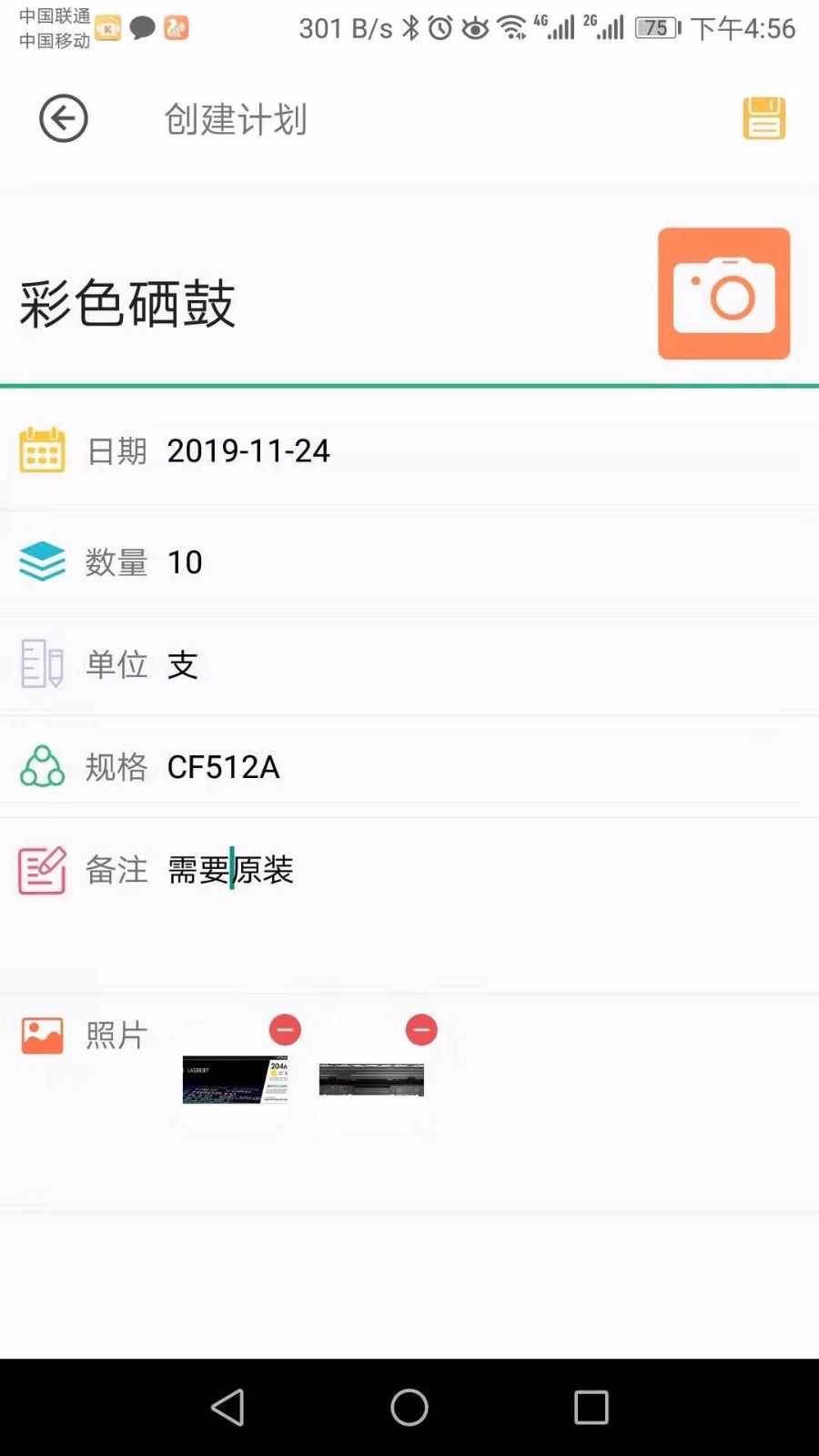Remove the second attached photo
This screenshot has width=819, height=1456.
(421, 1029)
